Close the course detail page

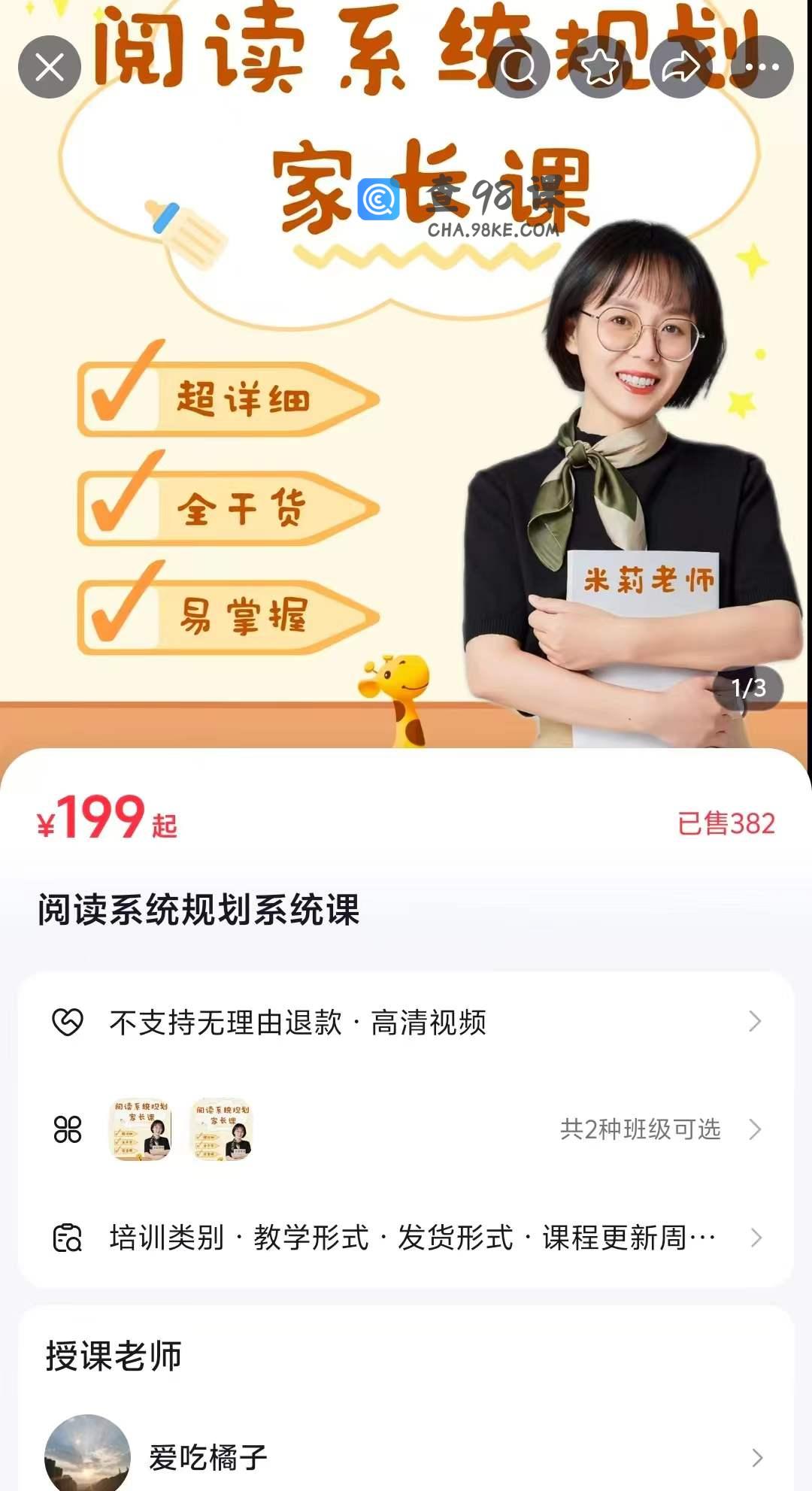pyautogui.click(x=50, y=68)
